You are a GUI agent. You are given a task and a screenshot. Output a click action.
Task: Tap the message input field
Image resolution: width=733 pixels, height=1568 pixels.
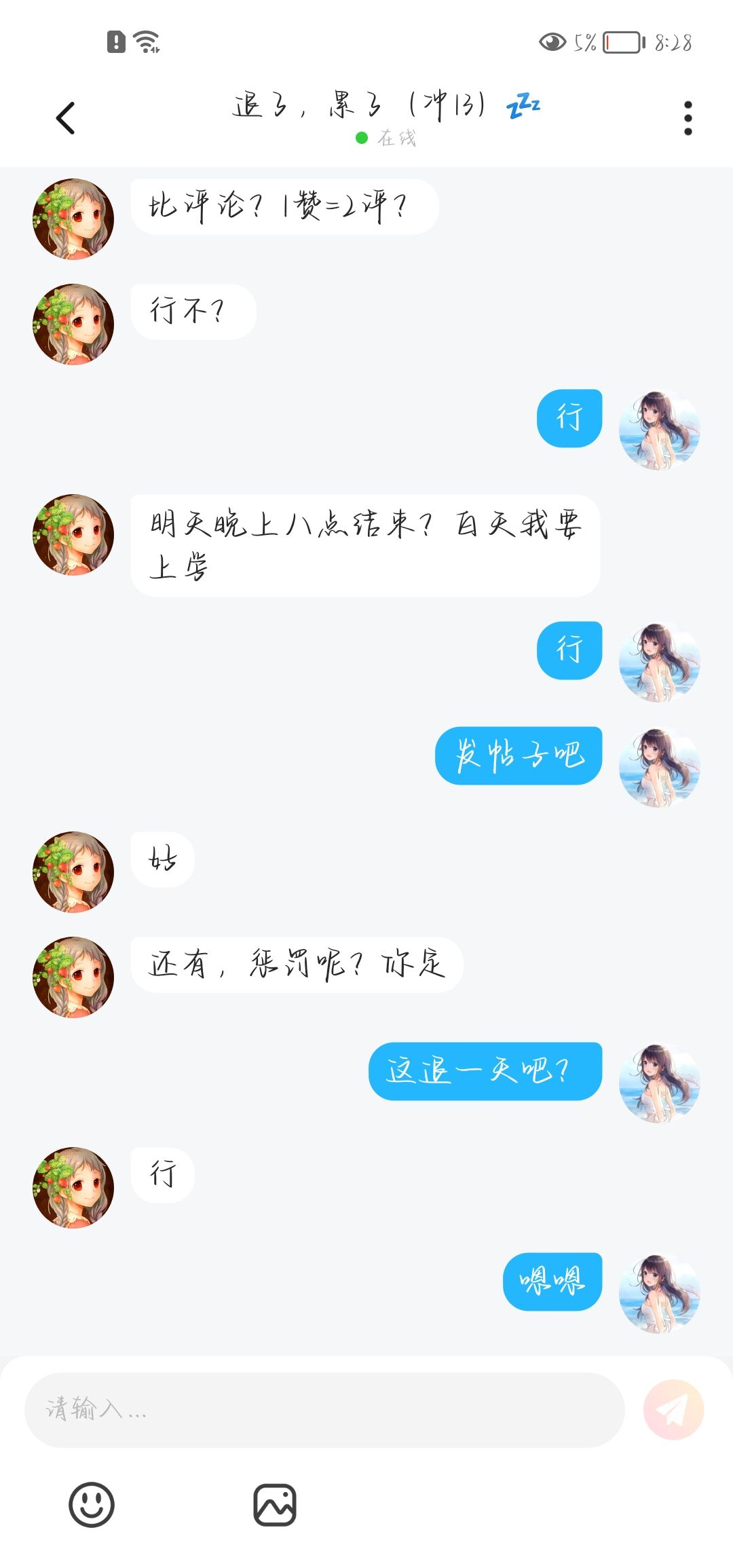[324, 1410]
